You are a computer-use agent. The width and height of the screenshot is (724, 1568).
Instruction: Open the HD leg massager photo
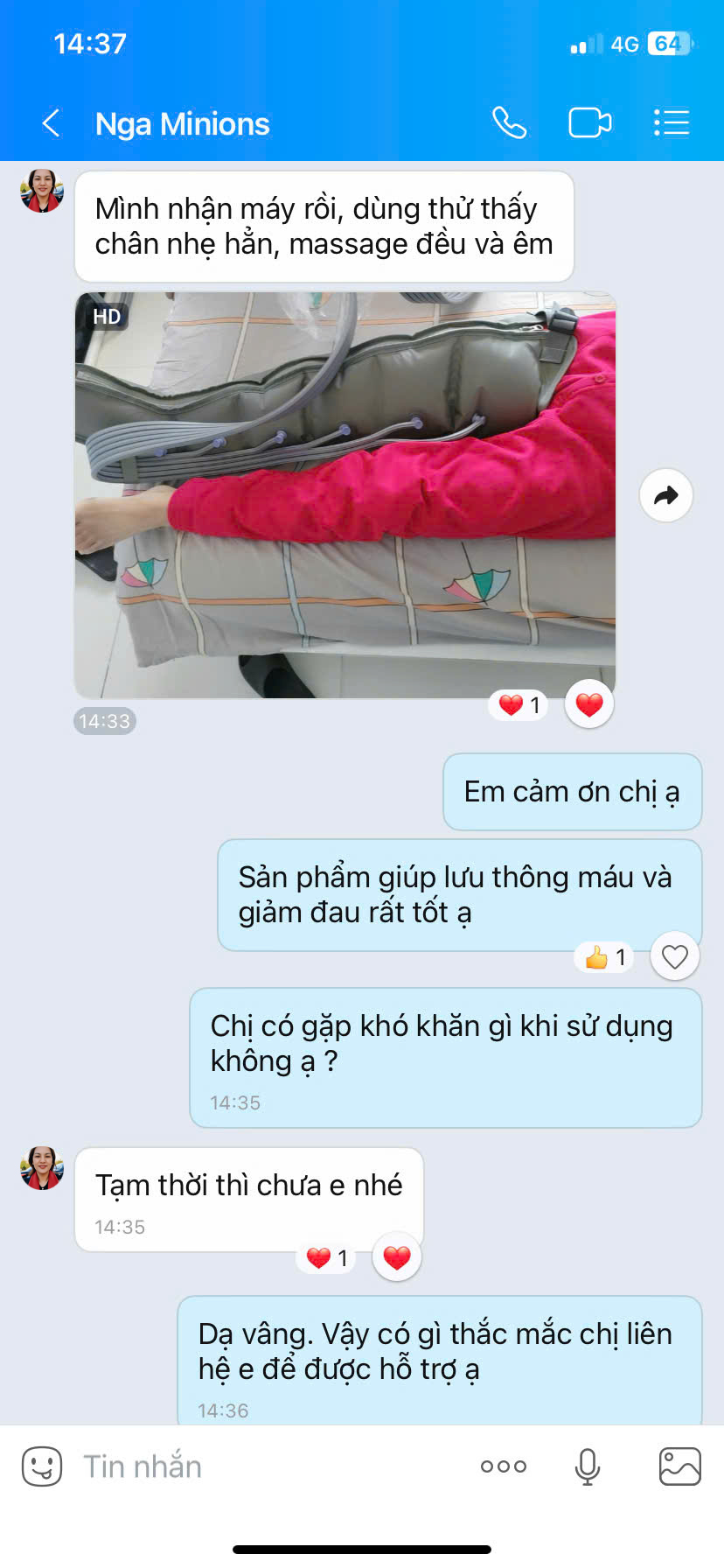click(x=345, y=494)
